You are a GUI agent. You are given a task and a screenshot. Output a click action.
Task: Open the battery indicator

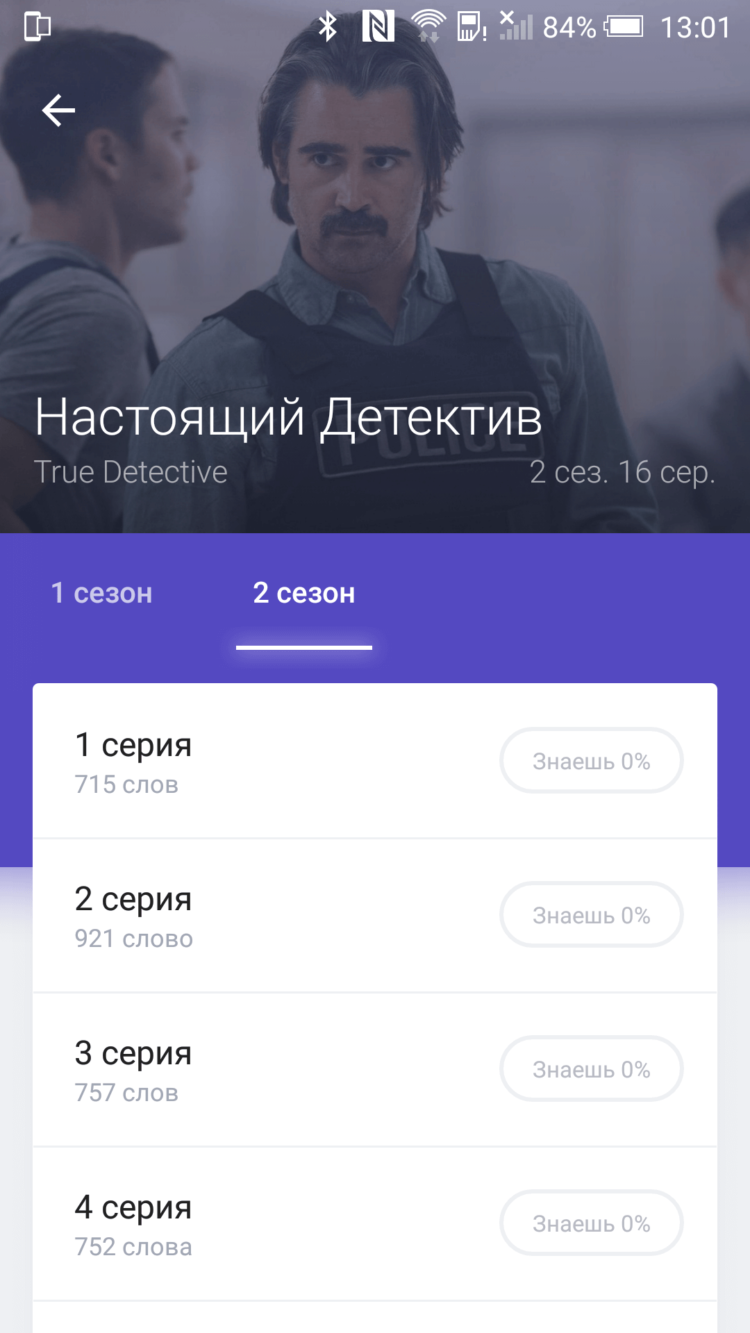(622, 27)
